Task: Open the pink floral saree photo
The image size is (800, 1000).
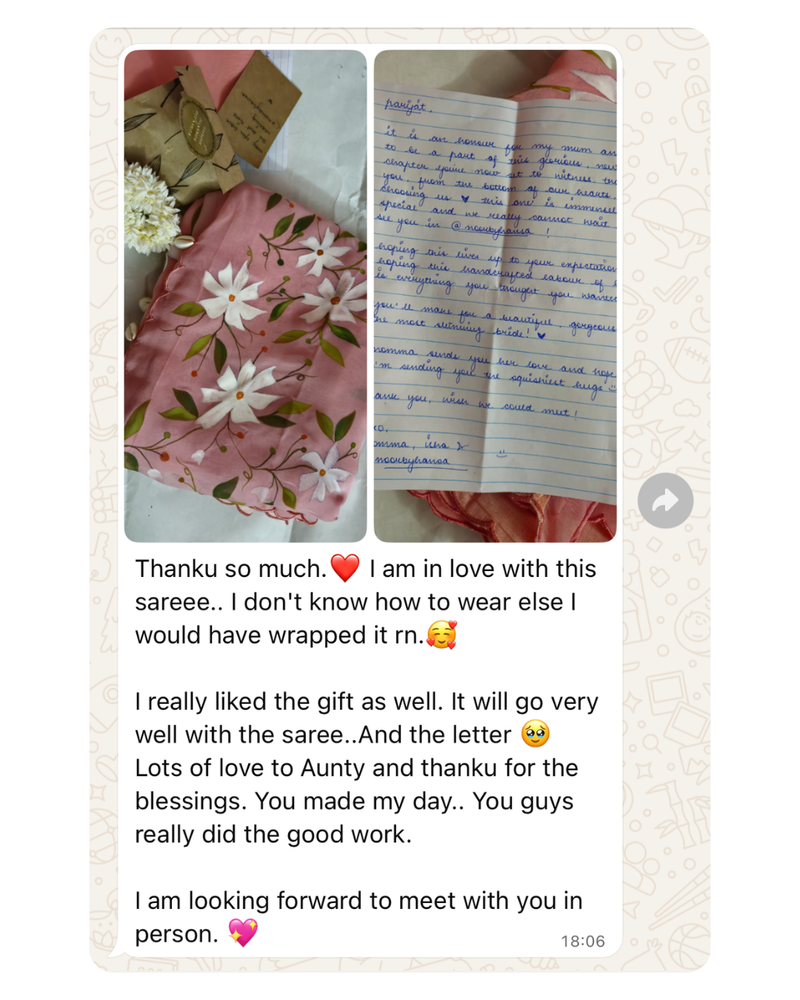Action: 245,296
